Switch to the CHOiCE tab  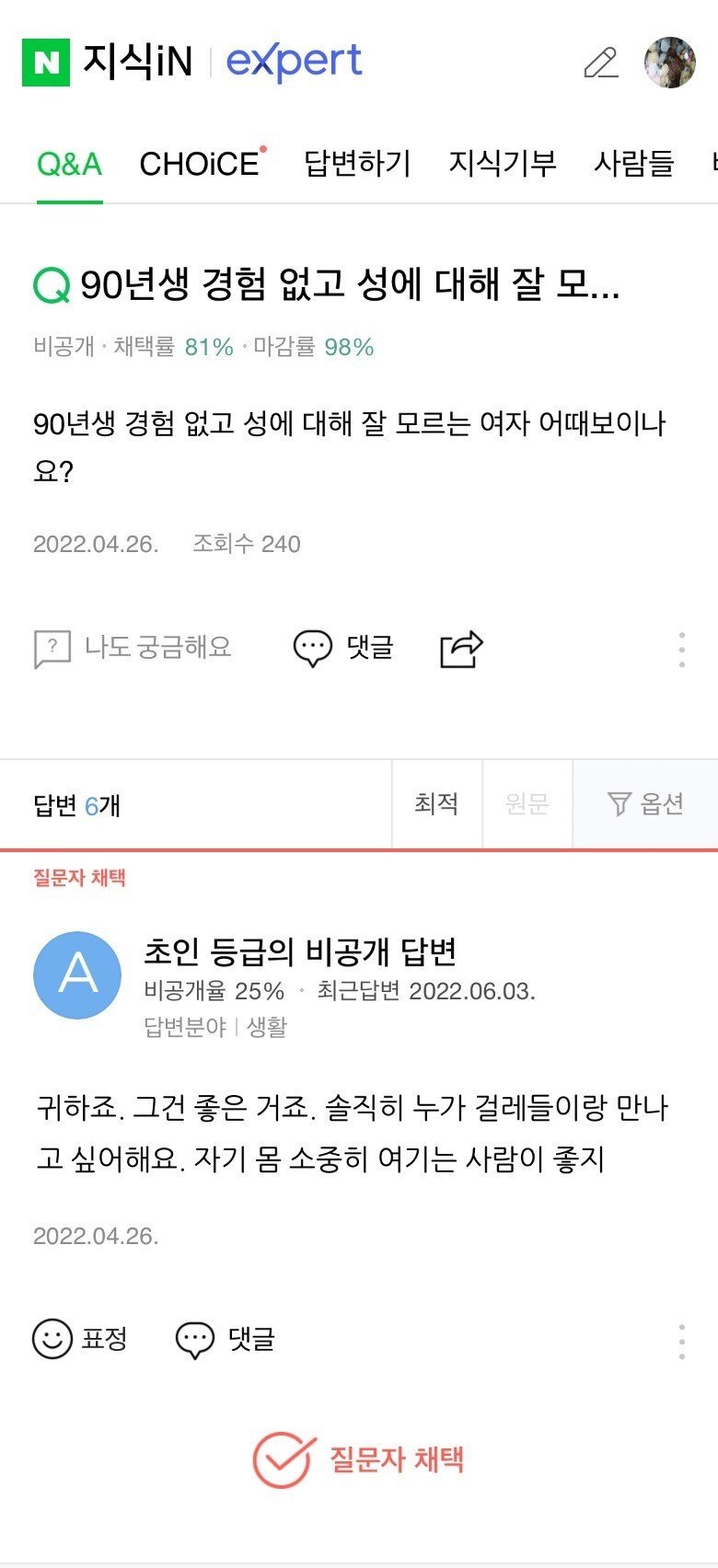[200, 164]
